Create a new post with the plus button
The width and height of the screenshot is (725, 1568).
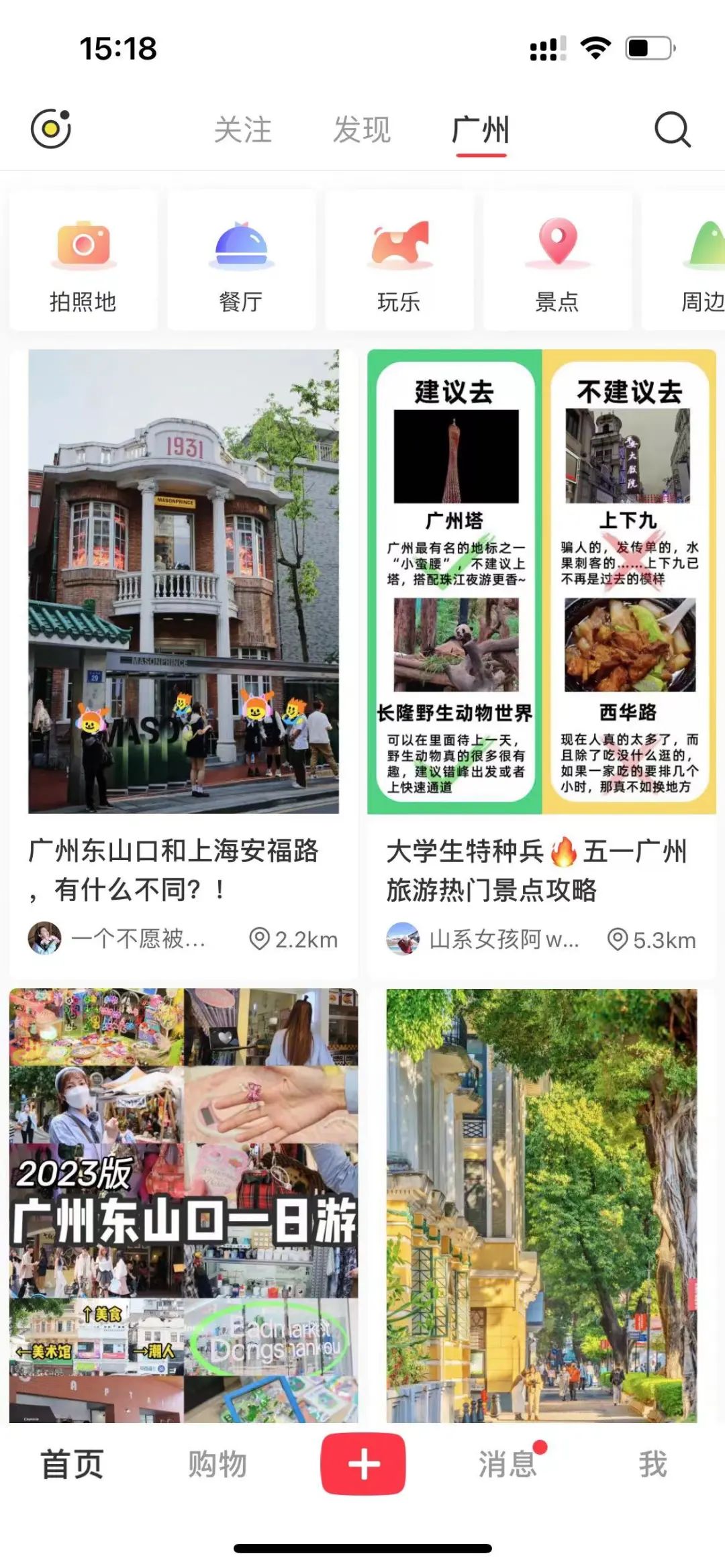tap(363, 1464)
